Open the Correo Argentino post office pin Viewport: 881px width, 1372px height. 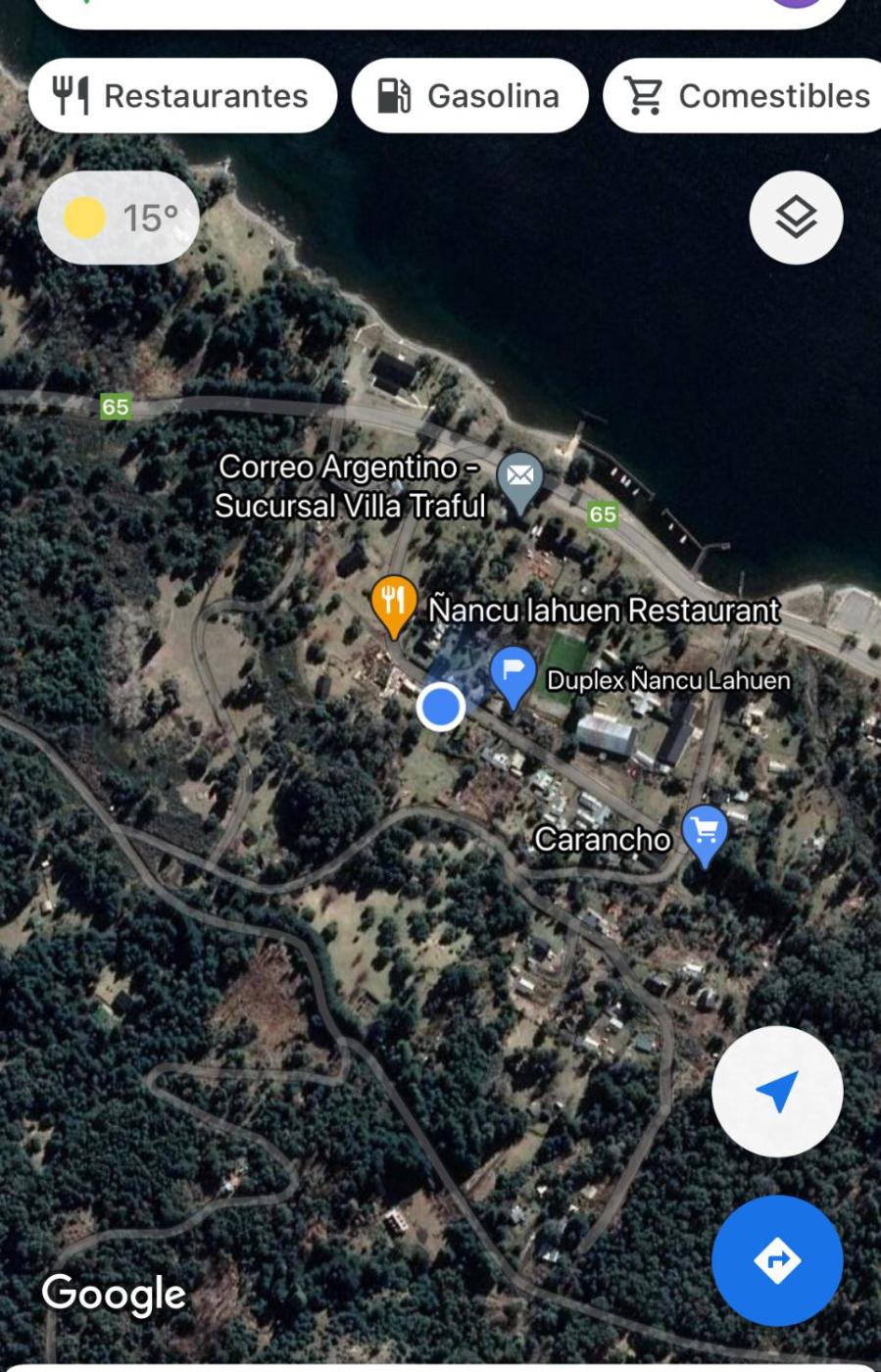[520, 477]
